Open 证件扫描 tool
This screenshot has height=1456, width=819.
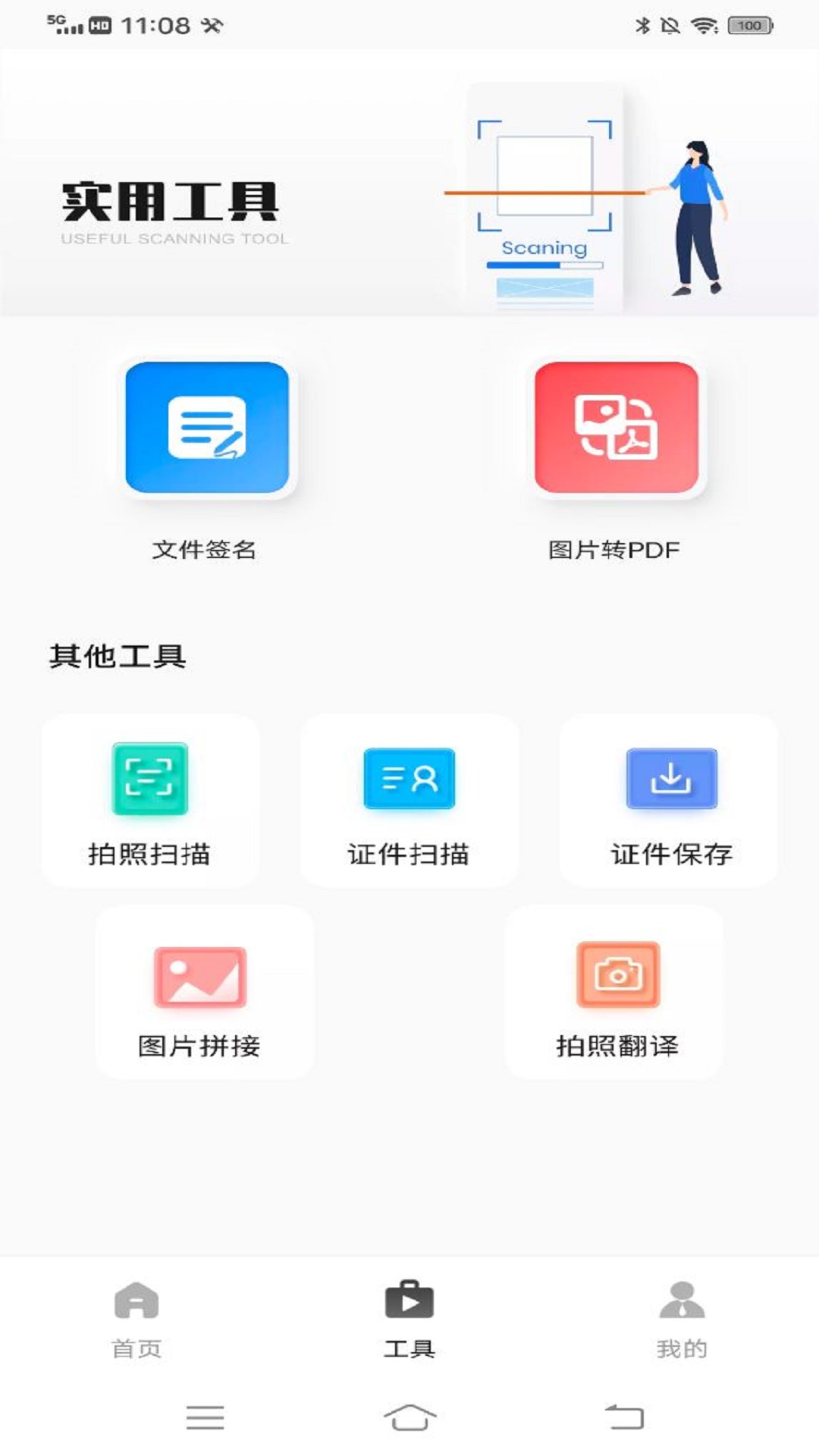point(409,801)
